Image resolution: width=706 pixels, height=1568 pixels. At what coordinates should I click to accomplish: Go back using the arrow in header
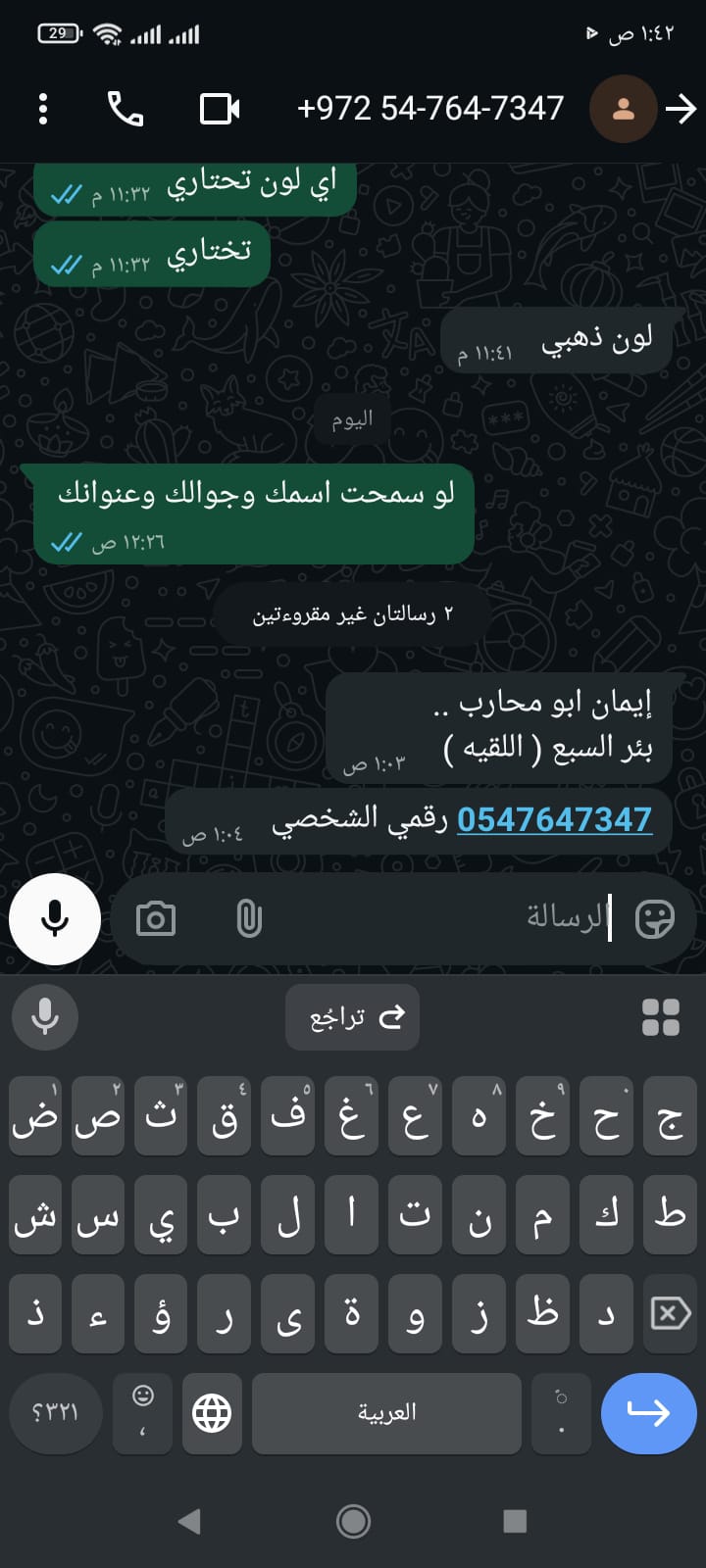(x=681, y=109)
